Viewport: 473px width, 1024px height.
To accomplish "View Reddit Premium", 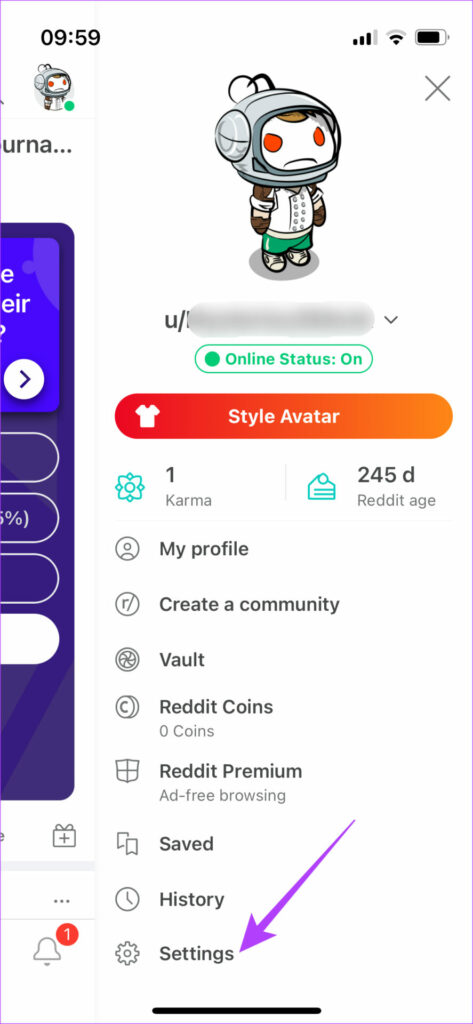I will coord(284,782).
